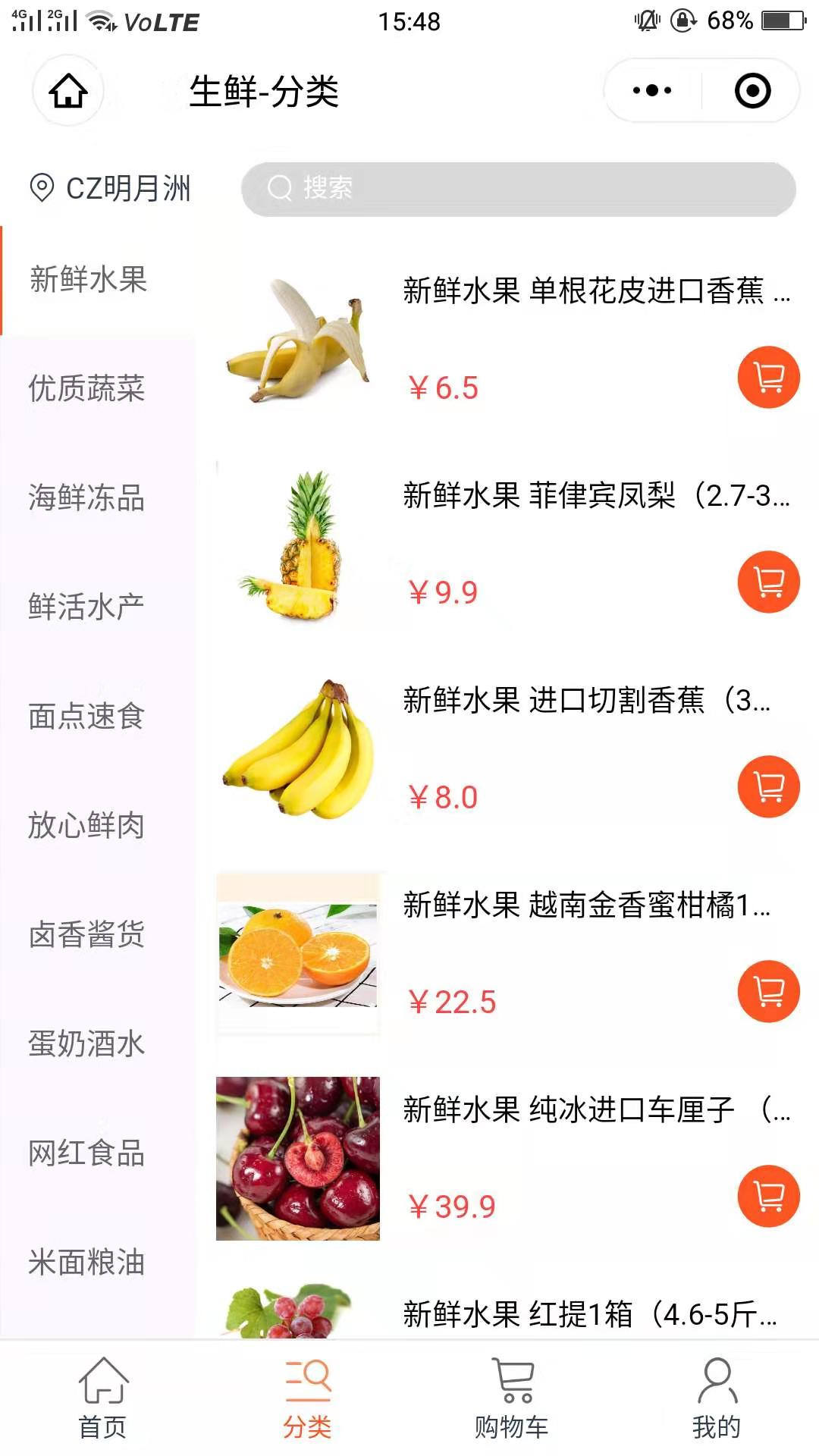Add 越南金香蜜柑橘 to the cart
The width and height of the screenshot is (819, 1456).
coord(769,991)
